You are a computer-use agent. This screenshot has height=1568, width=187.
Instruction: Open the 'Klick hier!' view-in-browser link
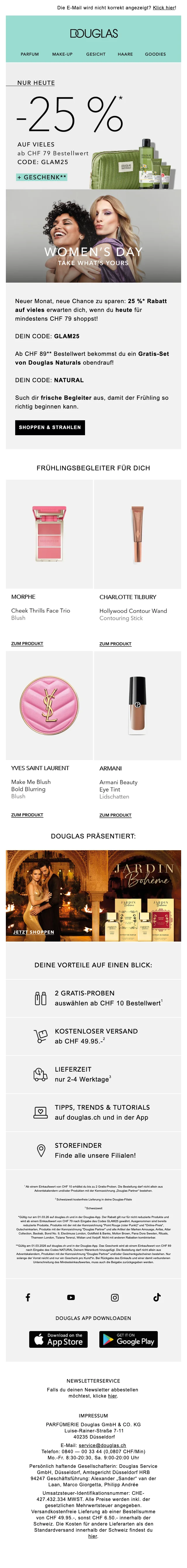[x=164, y=8]
